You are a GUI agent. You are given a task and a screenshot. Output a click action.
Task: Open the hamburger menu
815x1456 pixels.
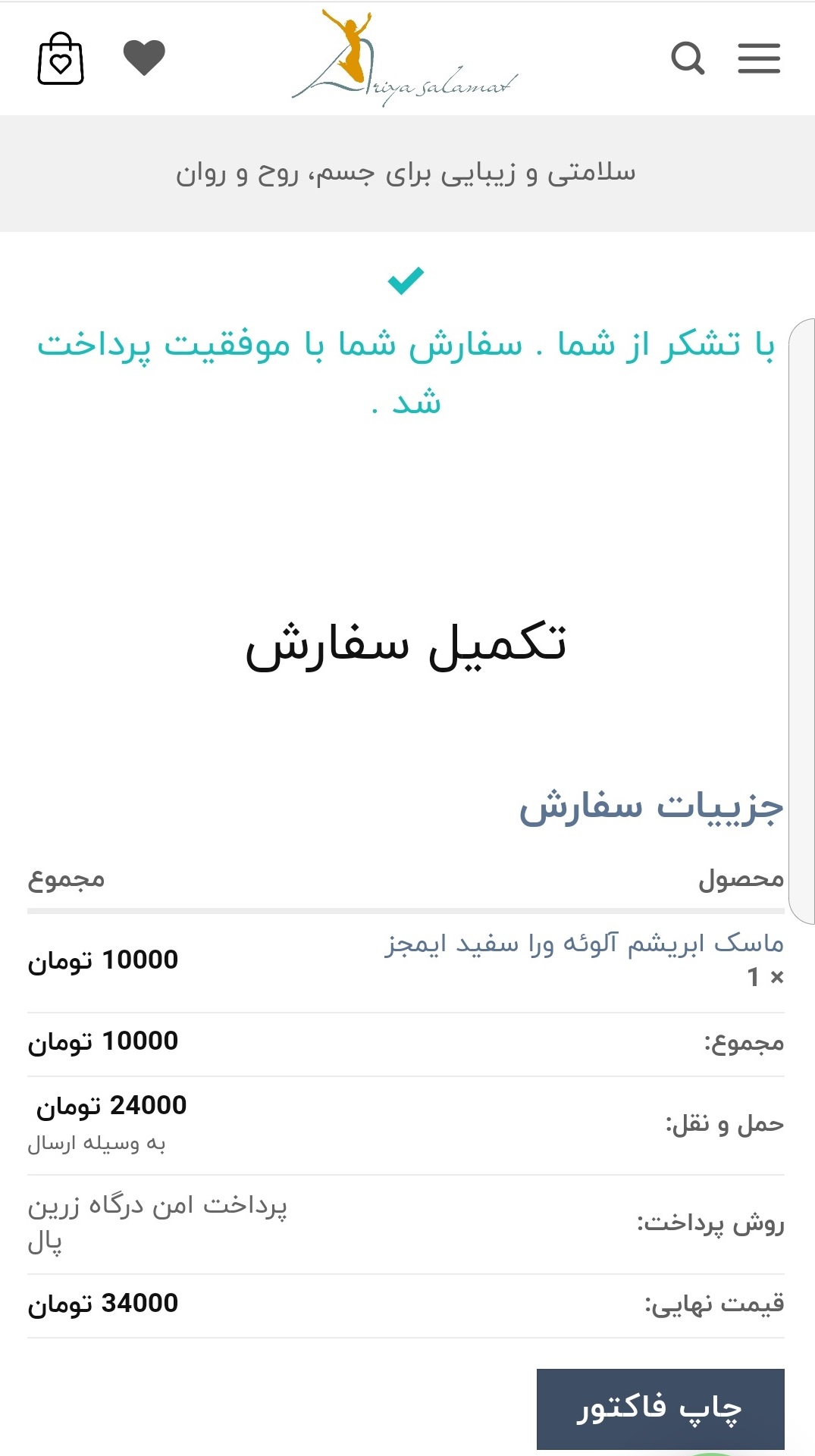[x=759, y=58]
